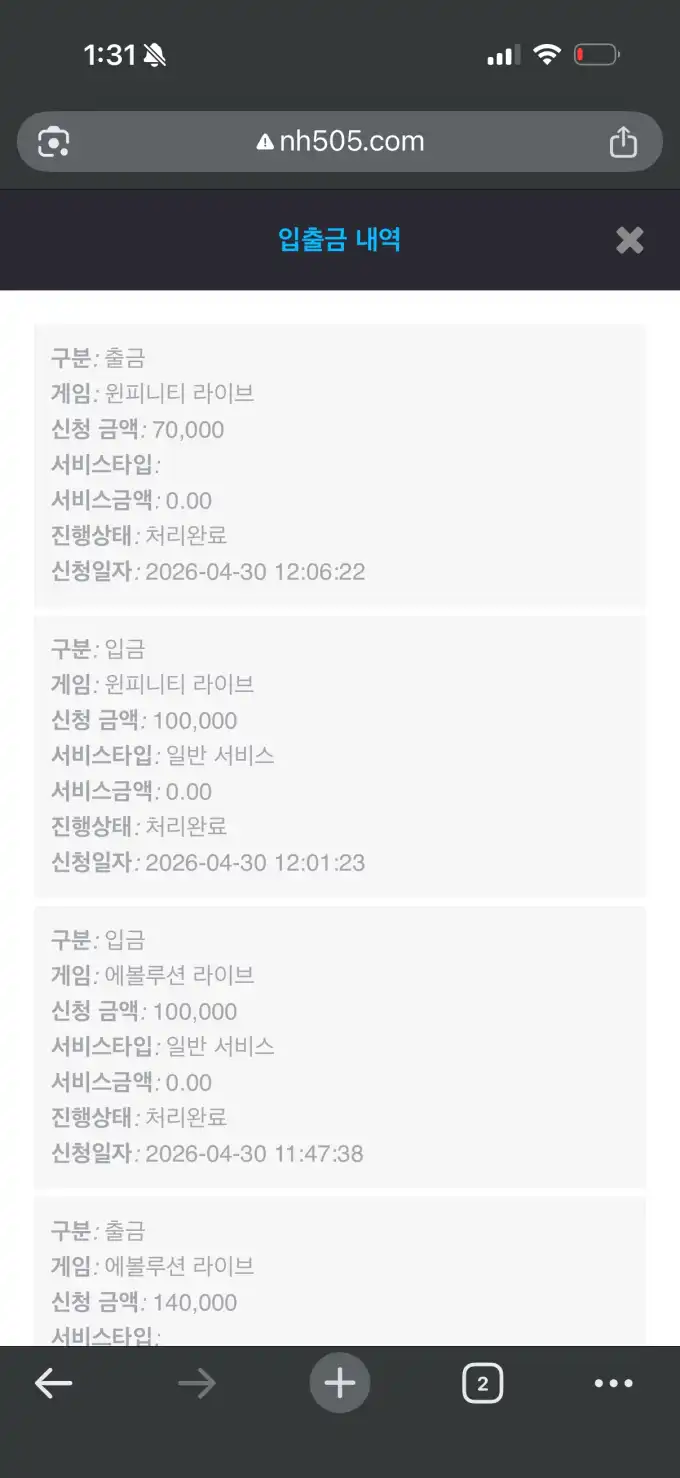Open the tab switcher showing 2 tabs
This screenshot has height=1478, width=680.
coord(482,1383)
